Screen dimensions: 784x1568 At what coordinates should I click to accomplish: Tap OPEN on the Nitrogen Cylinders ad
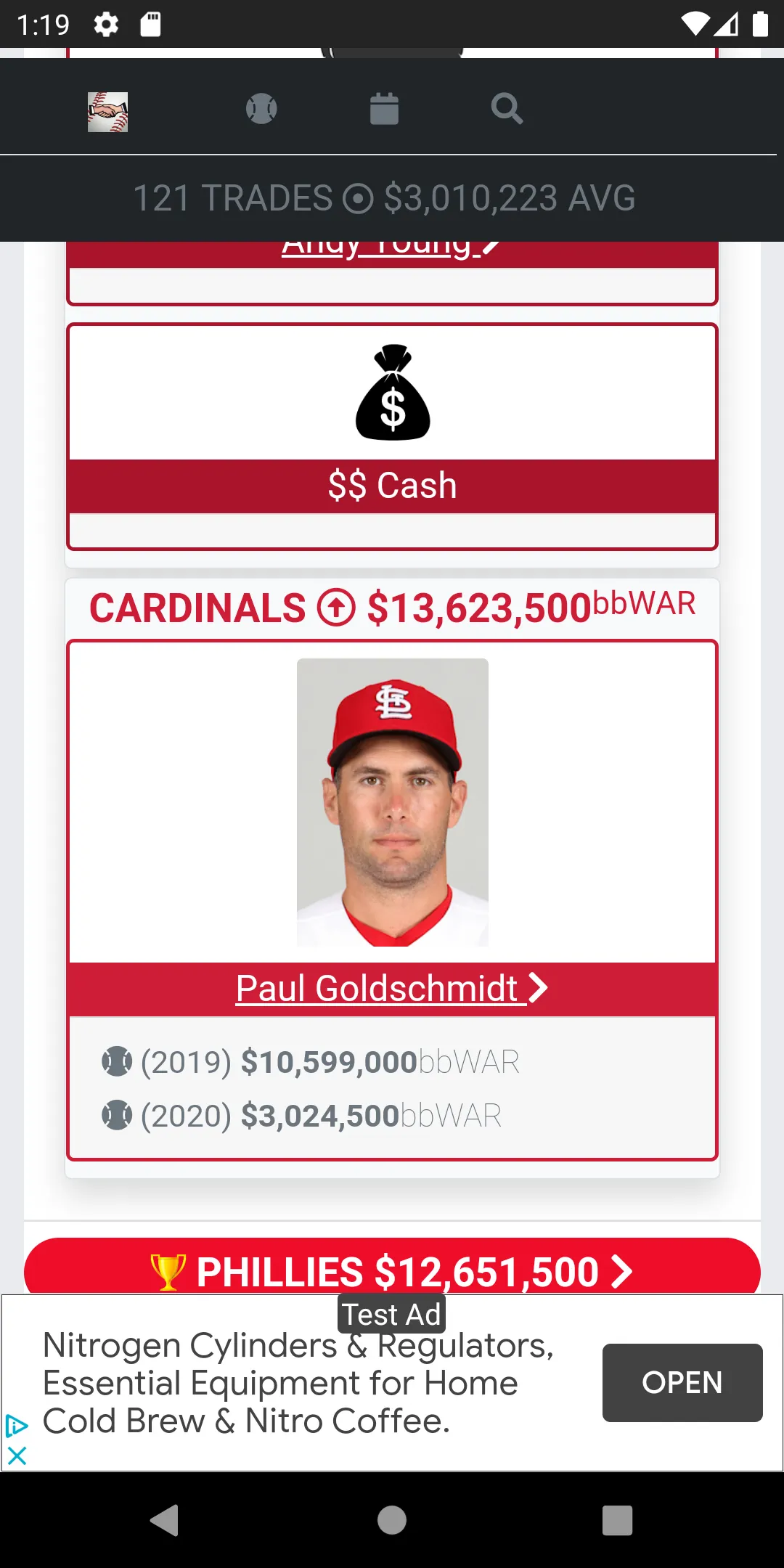click(682, 1382)
